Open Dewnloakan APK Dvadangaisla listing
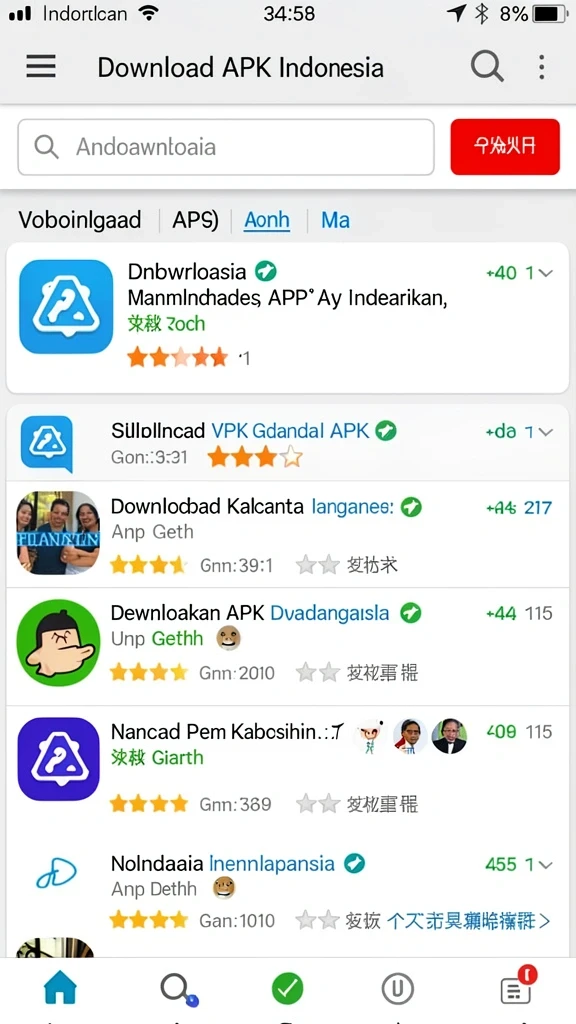This screenshot has height=1024, width=576. point(287,646)
